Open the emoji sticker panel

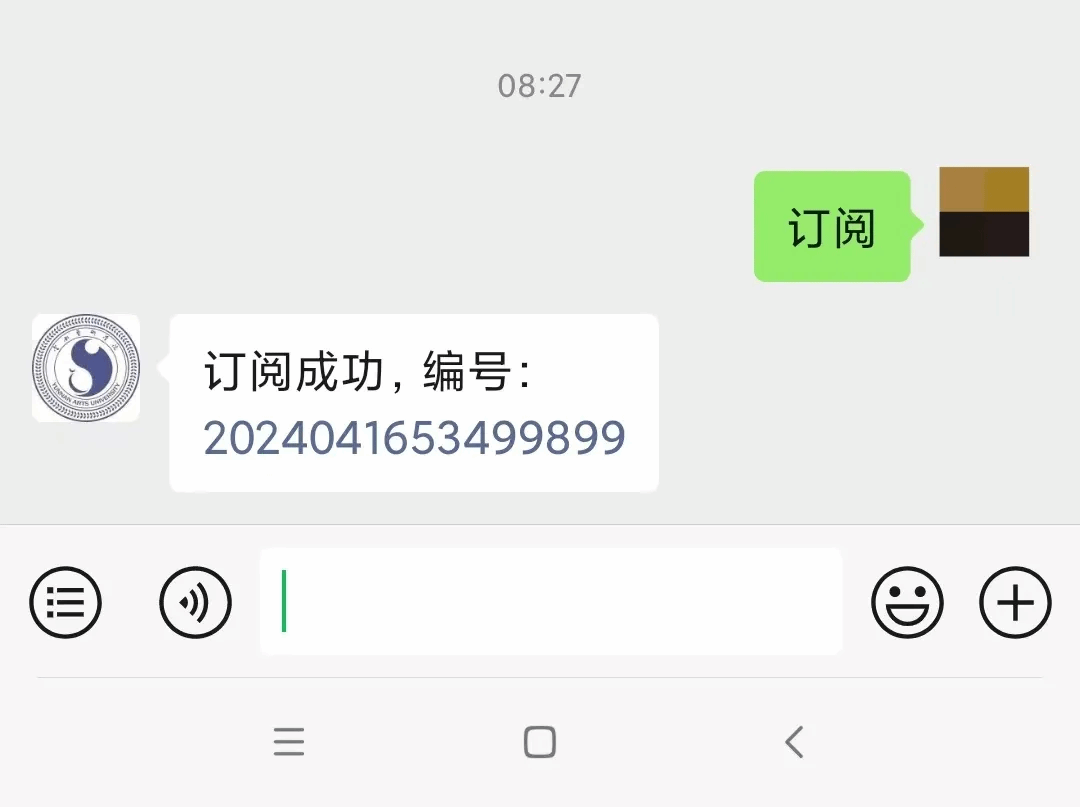pyautogui.click(x=907, y=602)
